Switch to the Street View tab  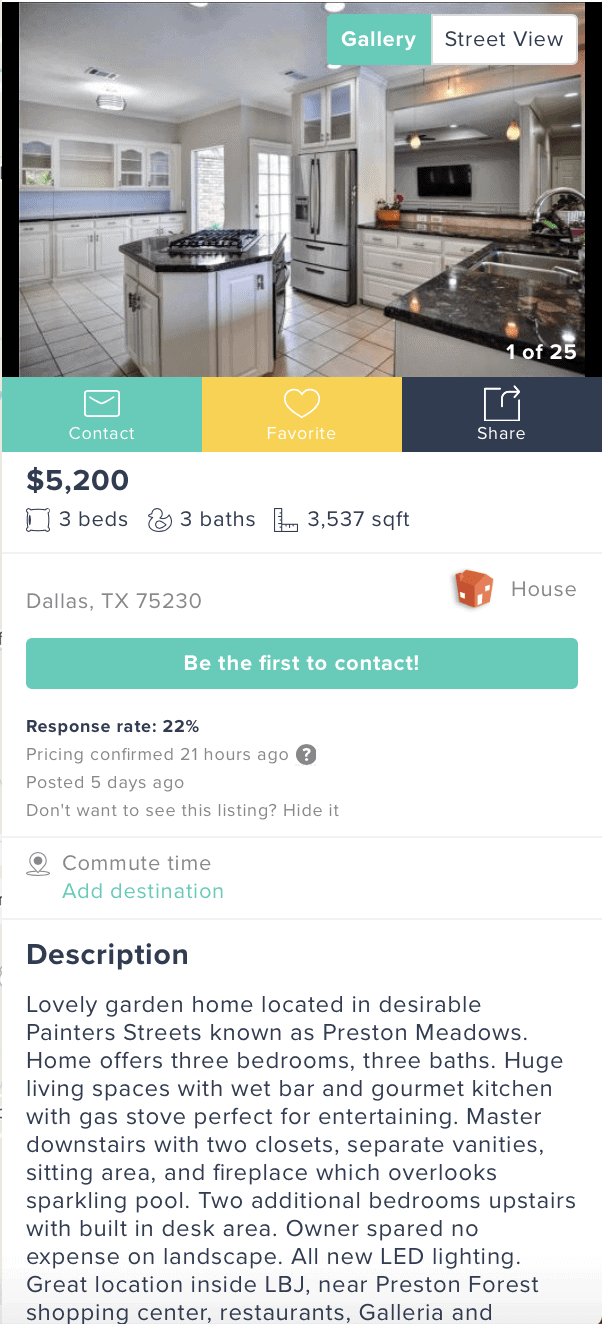[x=504, y=40]
